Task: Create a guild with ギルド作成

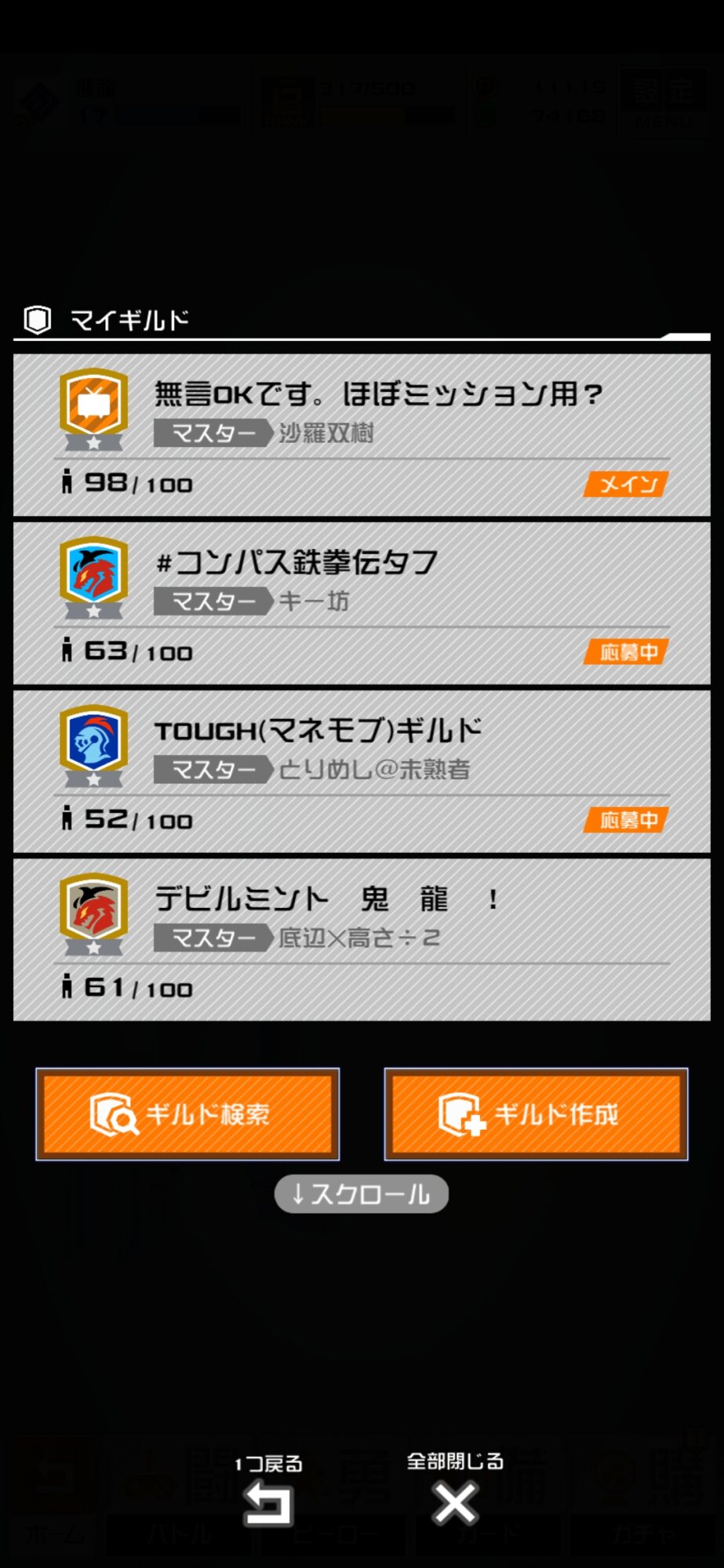Action: pos(536,1114)
